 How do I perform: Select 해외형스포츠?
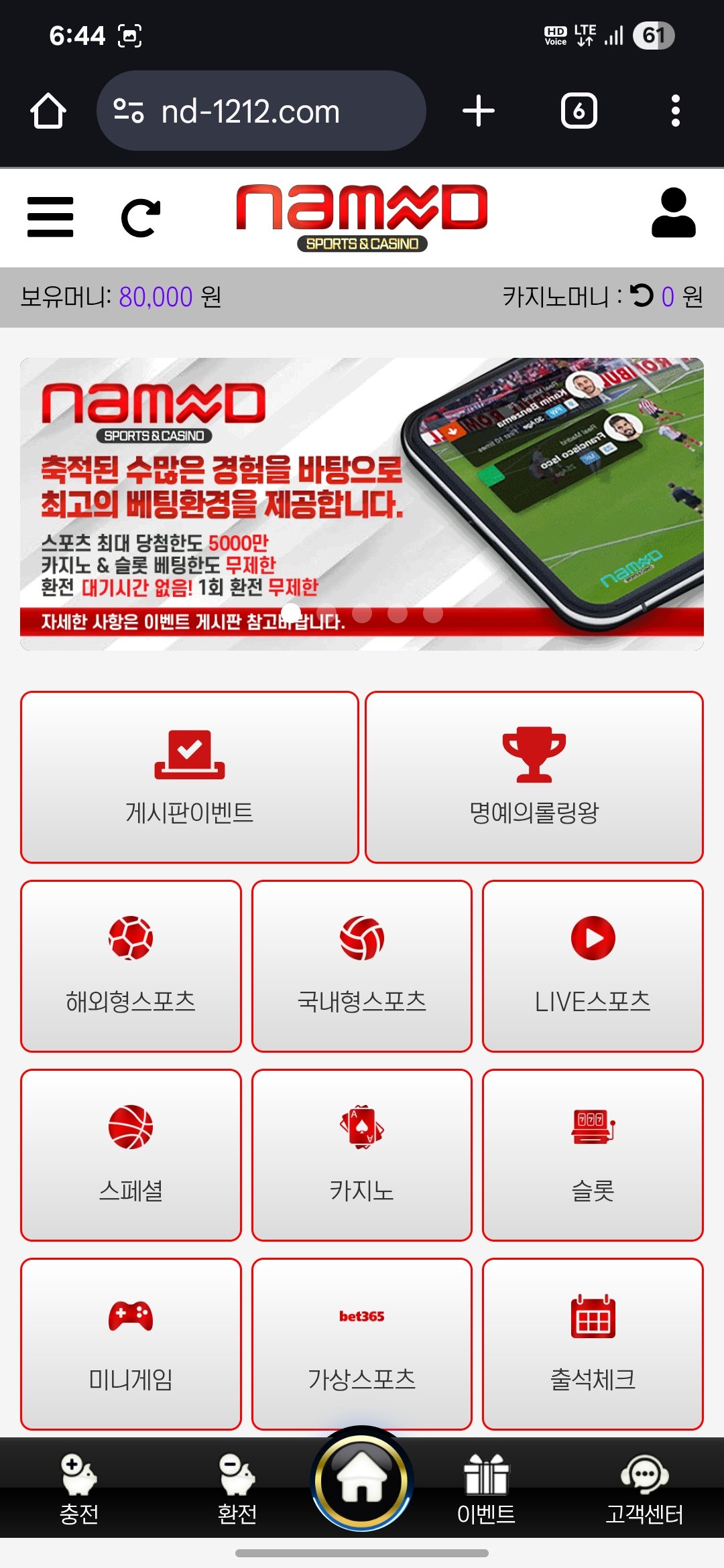[131, 966]
